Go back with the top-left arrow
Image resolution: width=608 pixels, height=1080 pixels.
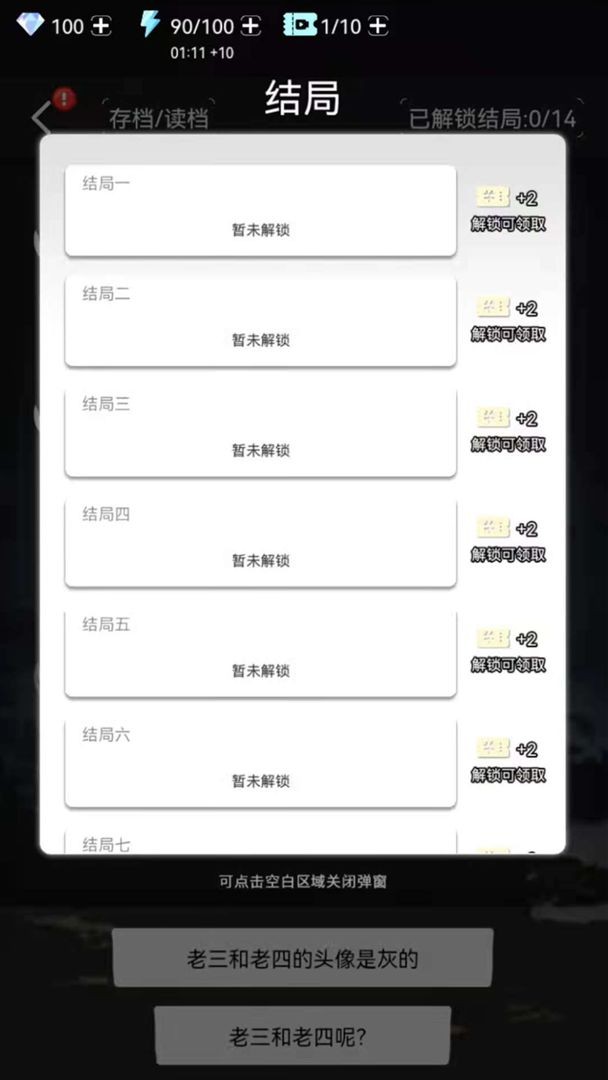tap(40, 118)
